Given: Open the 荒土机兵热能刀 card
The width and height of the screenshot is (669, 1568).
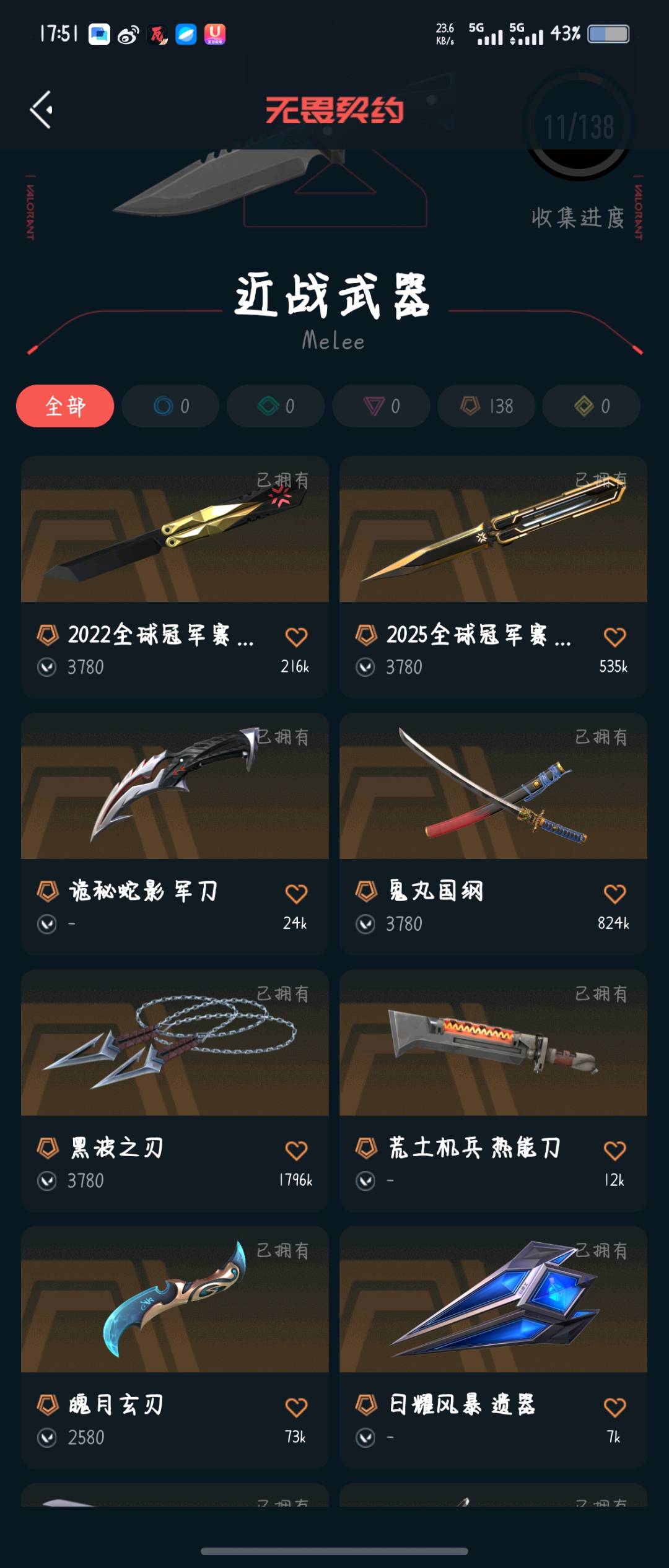Looking at the screenshot, I should point(493,1091).
